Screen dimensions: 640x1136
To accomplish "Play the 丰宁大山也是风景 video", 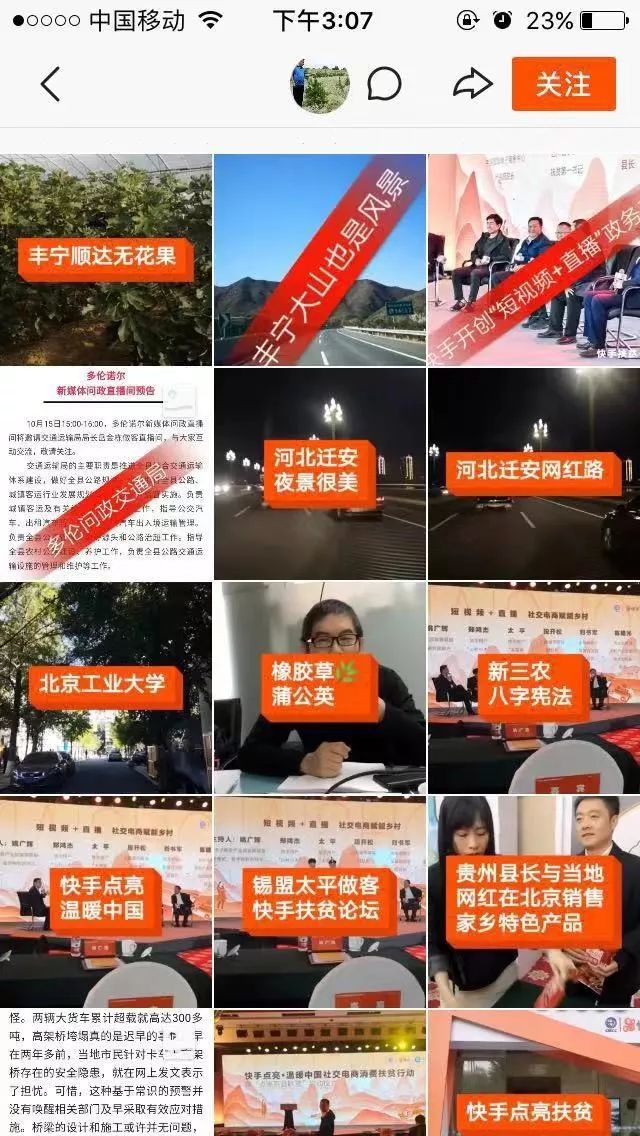I will (x=320, y=259).
